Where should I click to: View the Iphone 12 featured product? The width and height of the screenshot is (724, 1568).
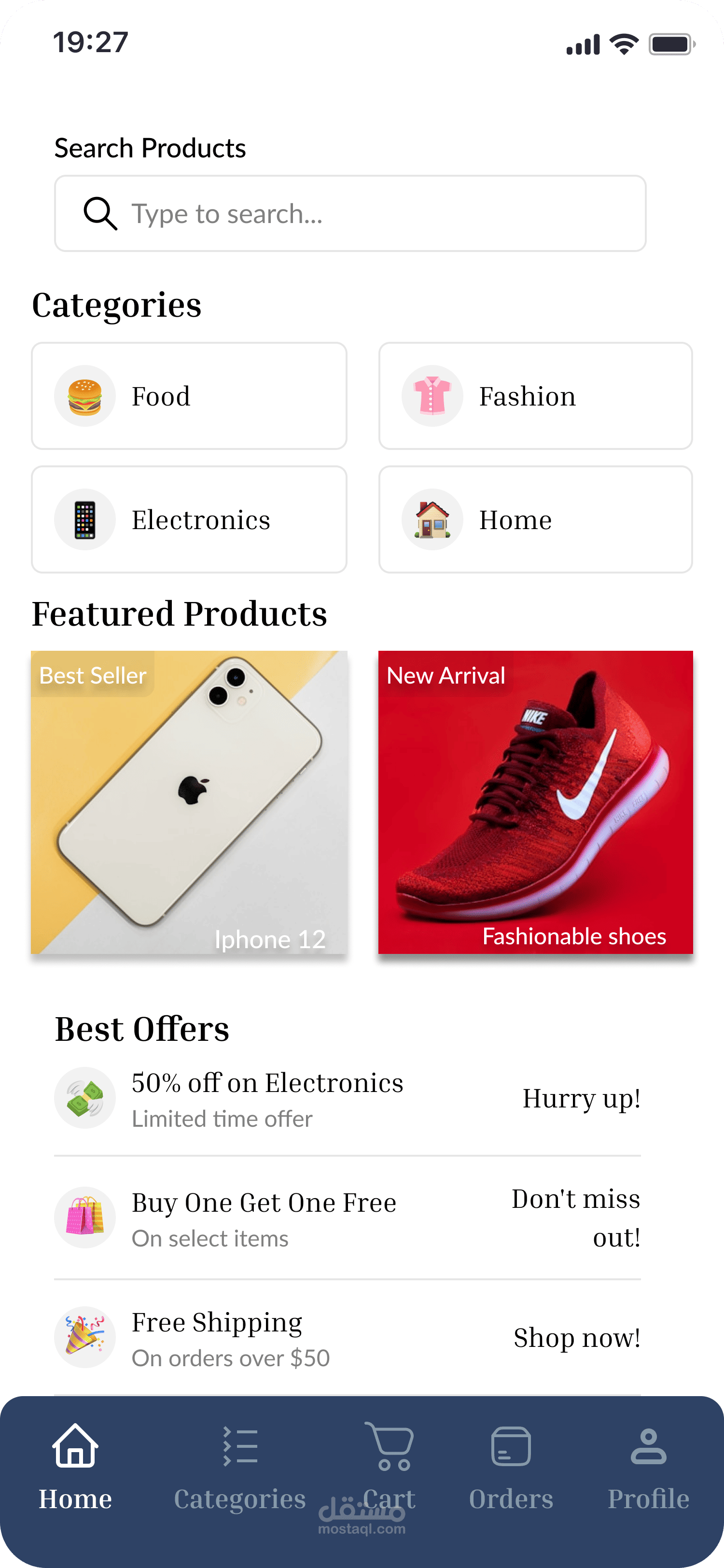tap(189, 802)
